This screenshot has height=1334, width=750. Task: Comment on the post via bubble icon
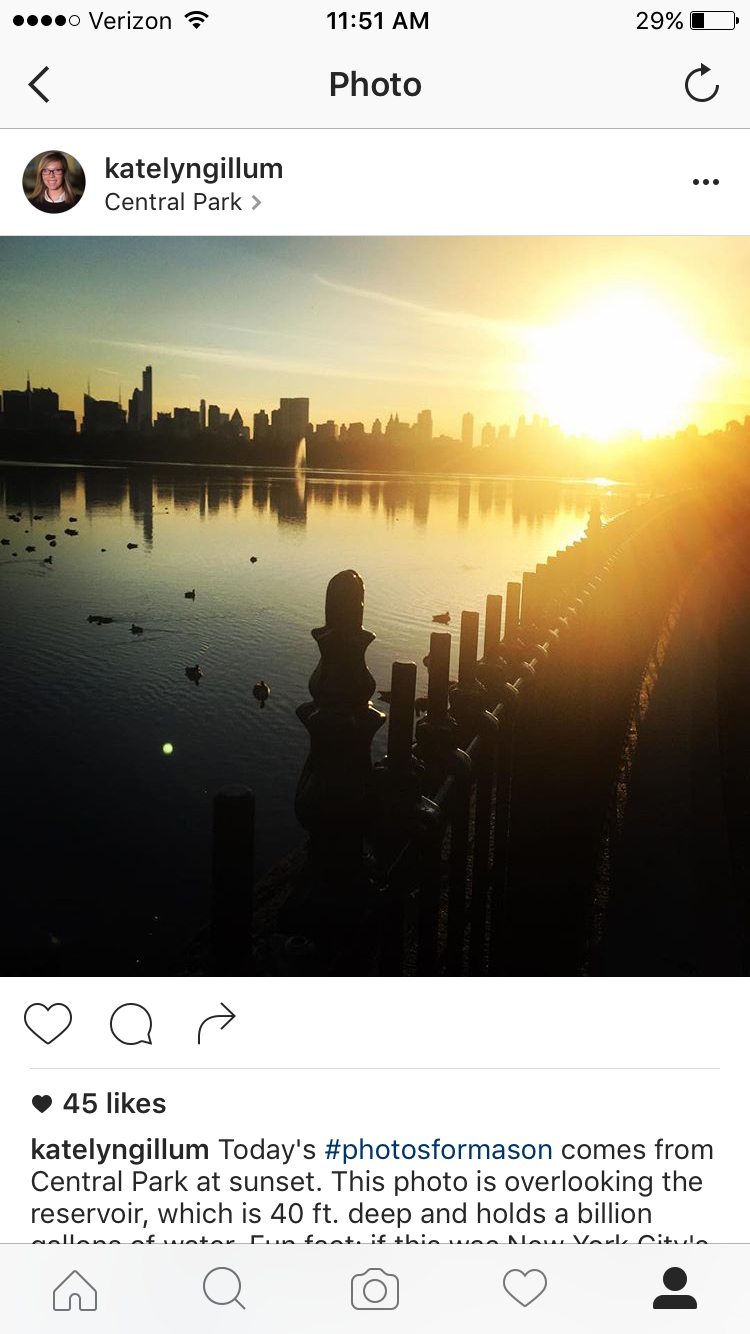click(131, 1024)
